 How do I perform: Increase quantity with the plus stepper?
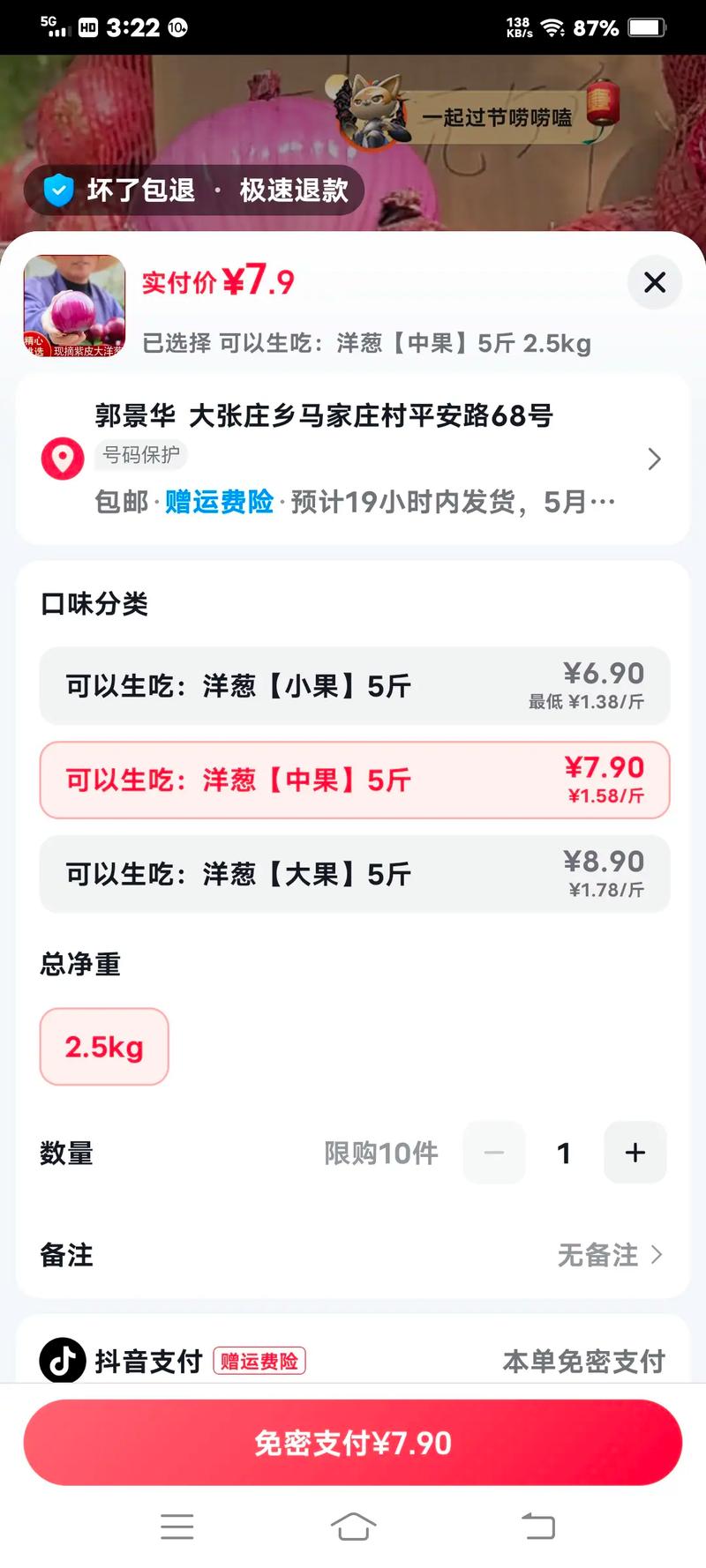coord(635,1153)
